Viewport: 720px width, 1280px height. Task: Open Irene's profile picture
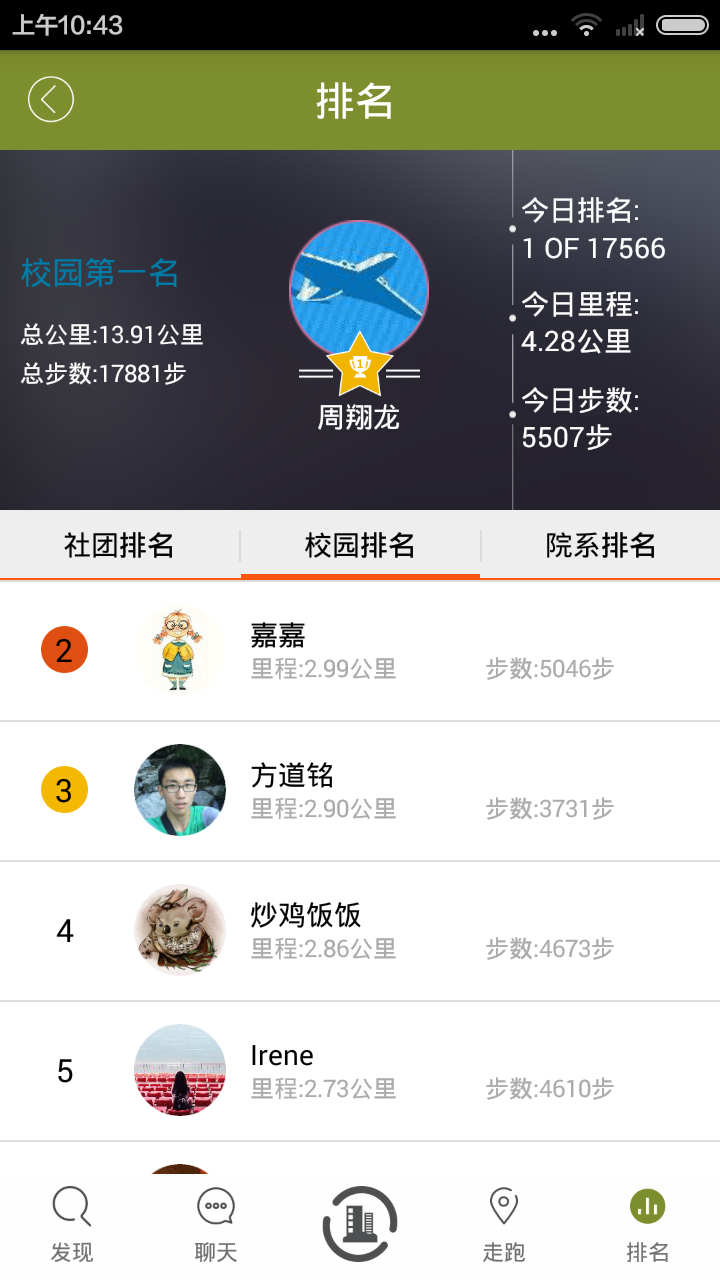coord(179,1070)
